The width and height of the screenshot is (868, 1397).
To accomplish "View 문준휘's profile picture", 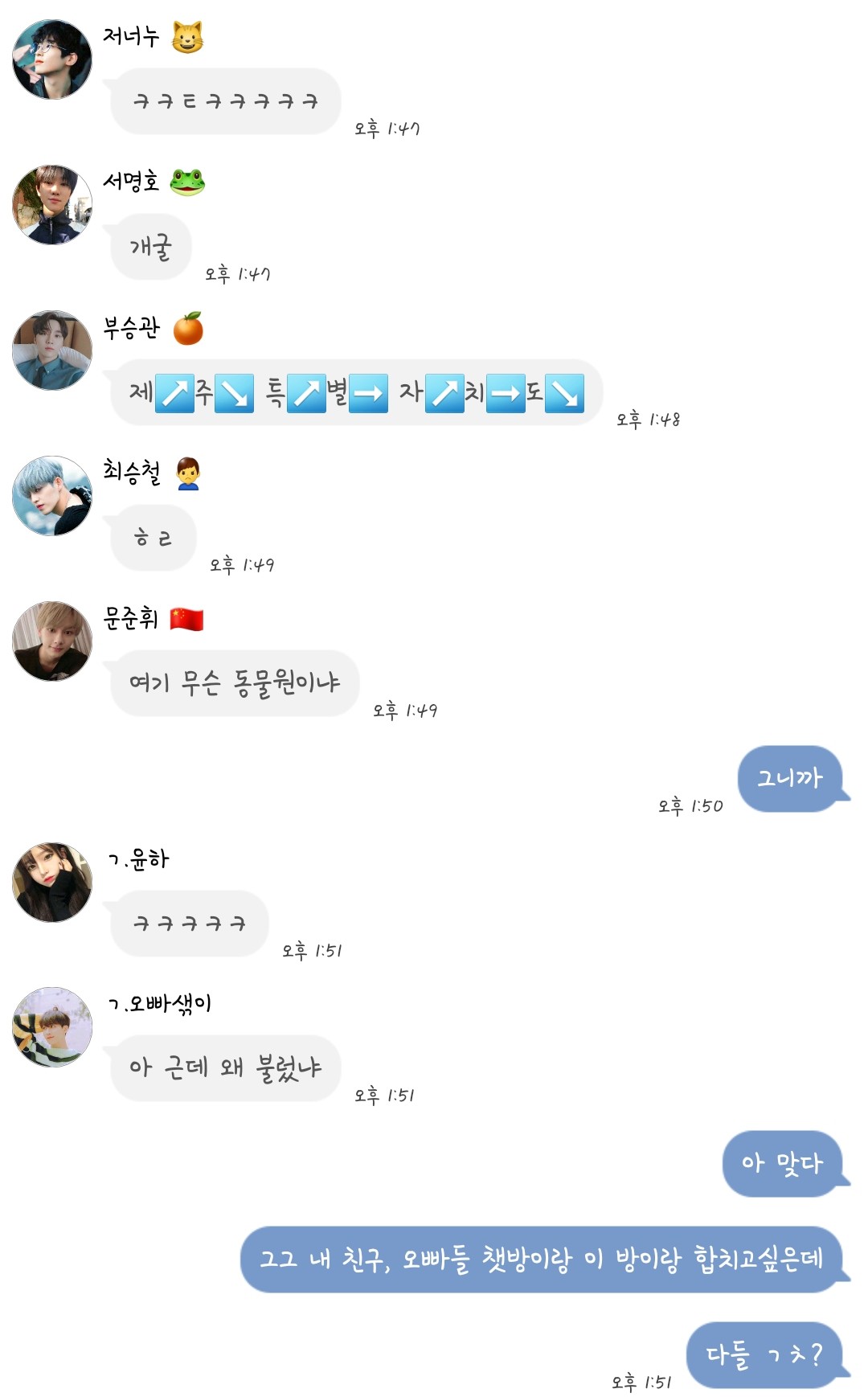I will click(52, 641).
